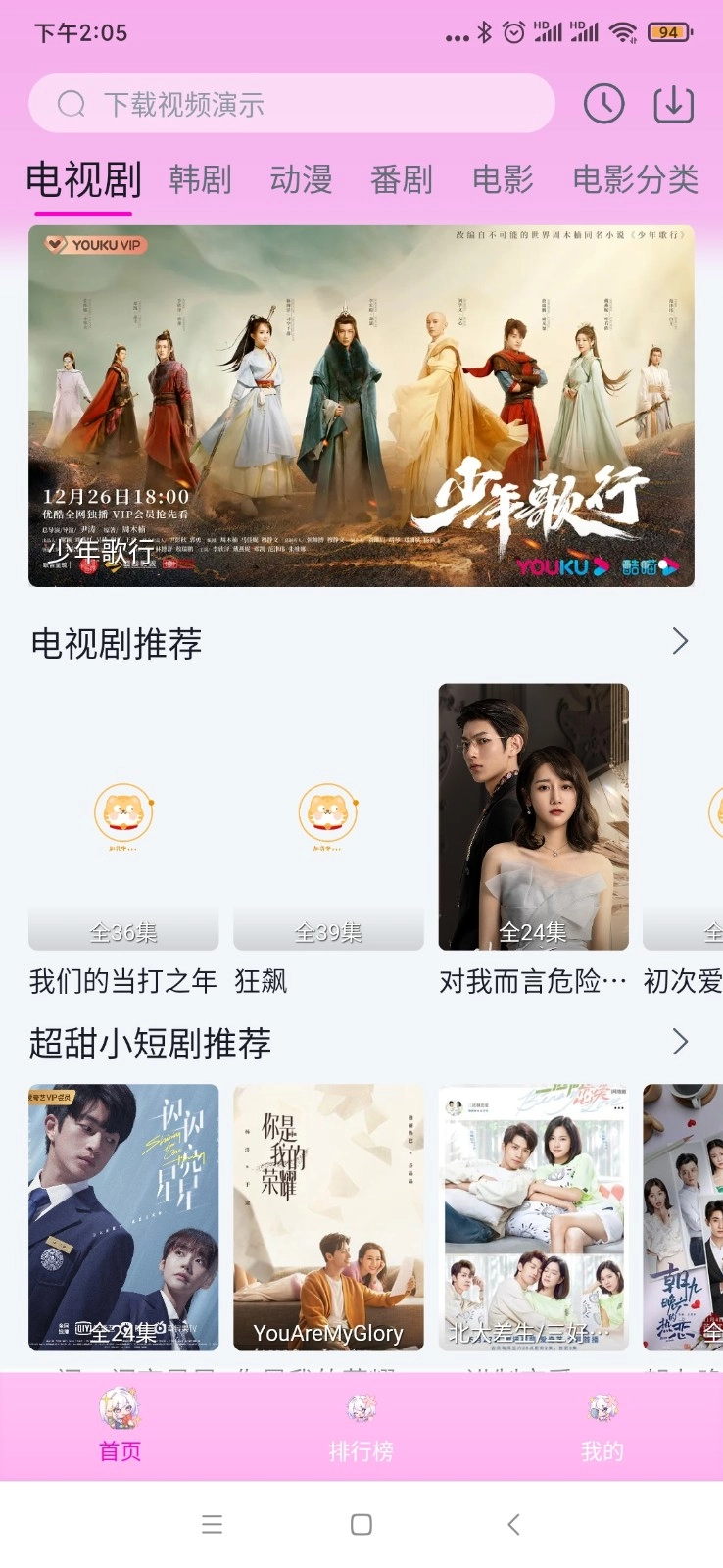Tap the system back button

point(512,1524)
